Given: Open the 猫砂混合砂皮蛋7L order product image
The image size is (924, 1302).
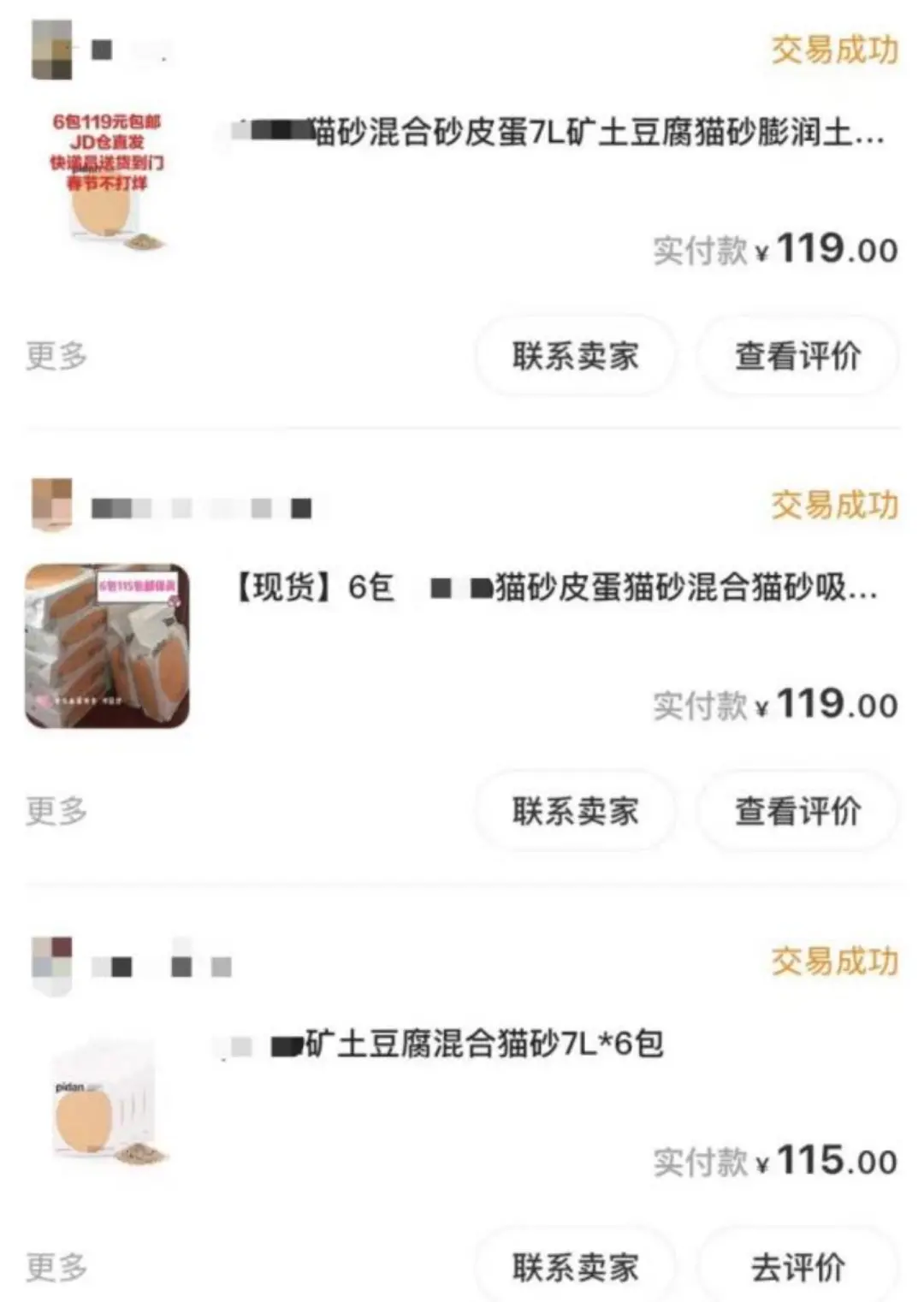Looking at the screenshot, I should coord(108,181).
